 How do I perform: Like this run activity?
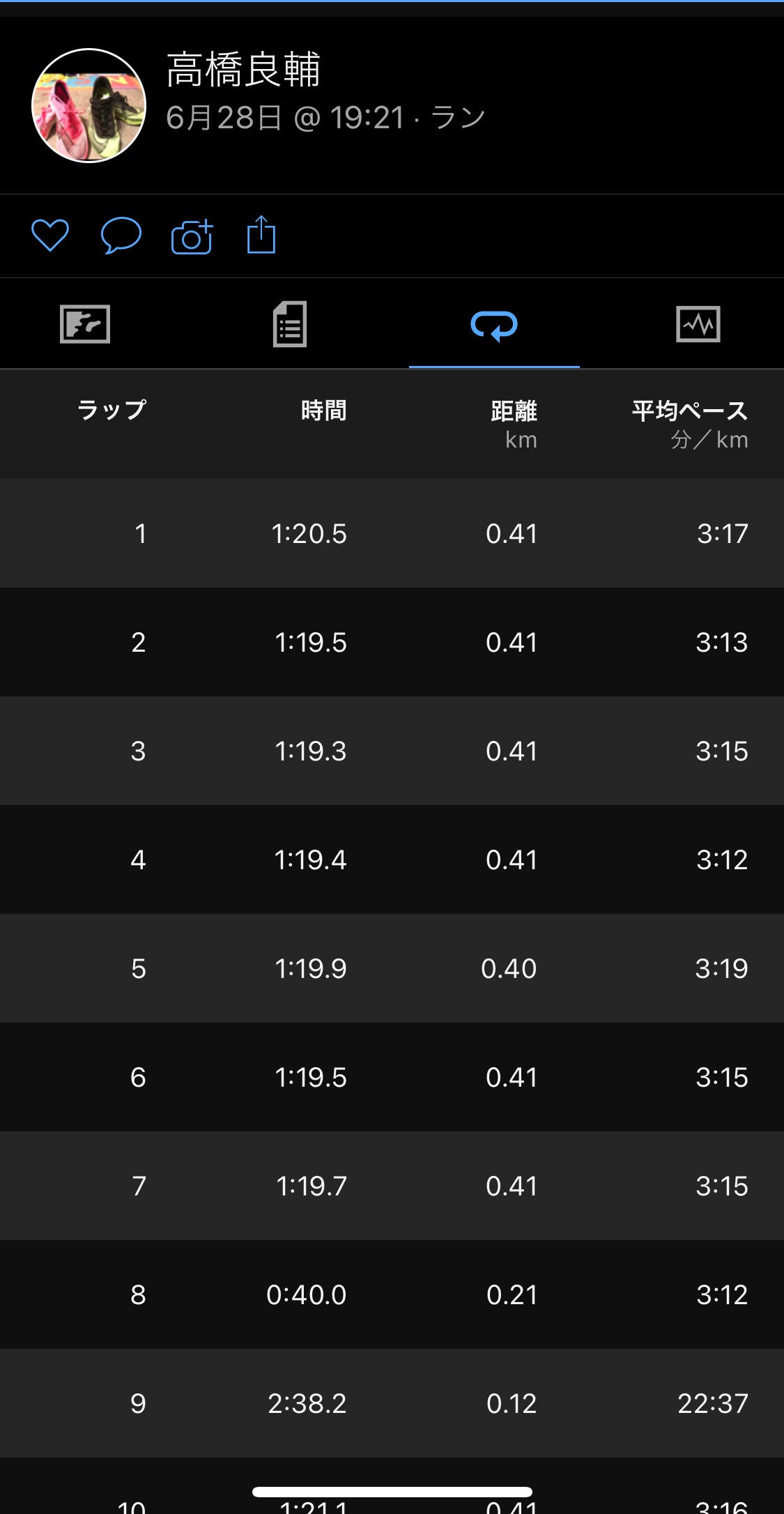click(x=50, y=236)
